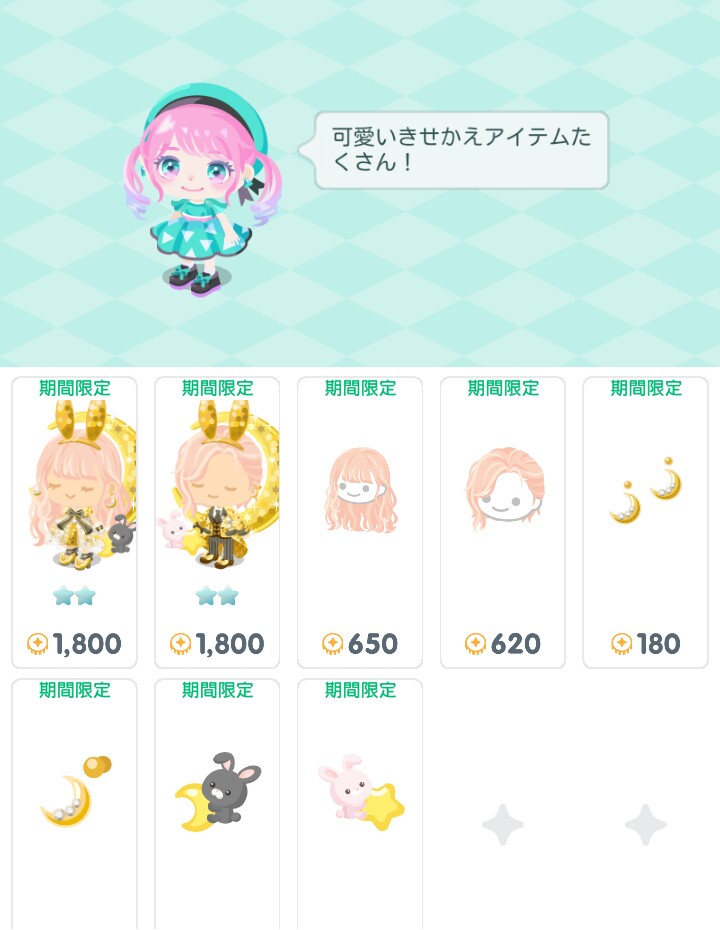This screenshot has height=930, width=720.
Task: Pick the pair of moon earrings for 180
Action: click(646, 522)
